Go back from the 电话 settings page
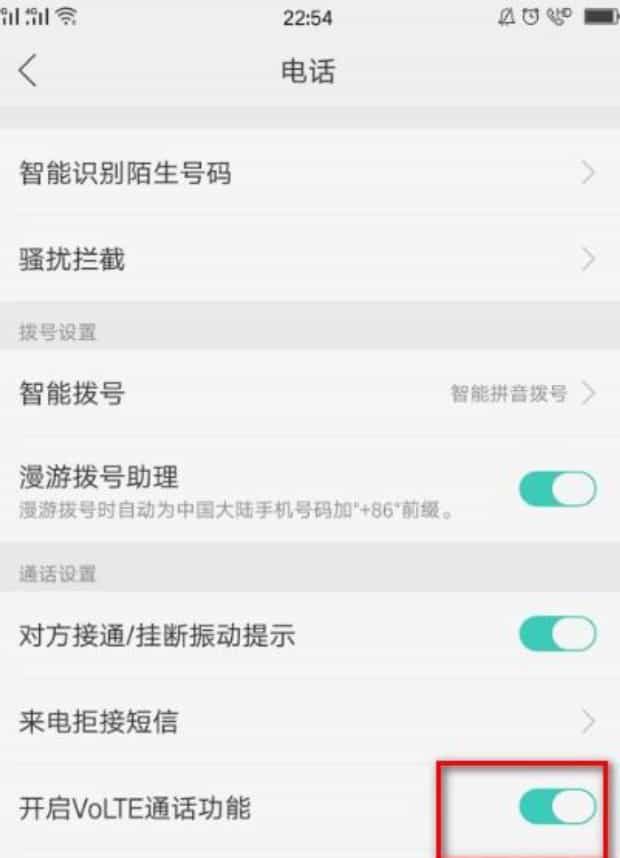 point(28,72)
